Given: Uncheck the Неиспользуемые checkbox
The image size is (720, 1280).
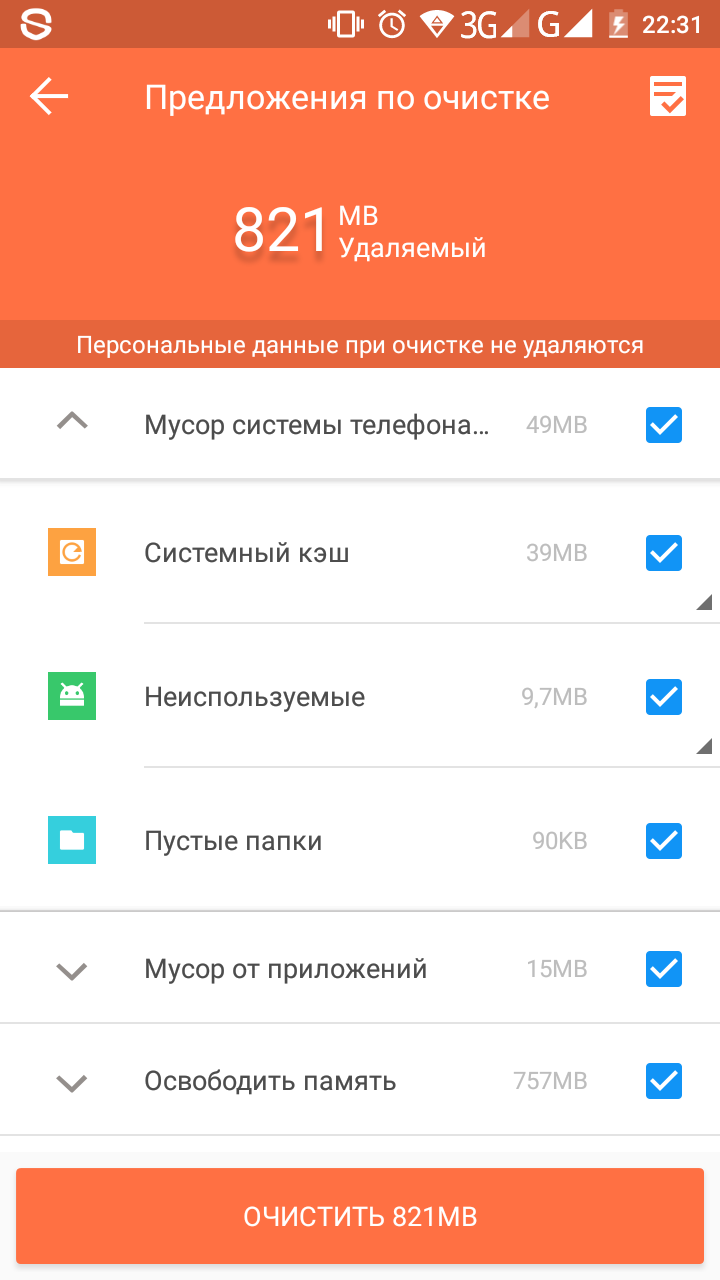Looking at the screenshot, I should click(664, 697).
